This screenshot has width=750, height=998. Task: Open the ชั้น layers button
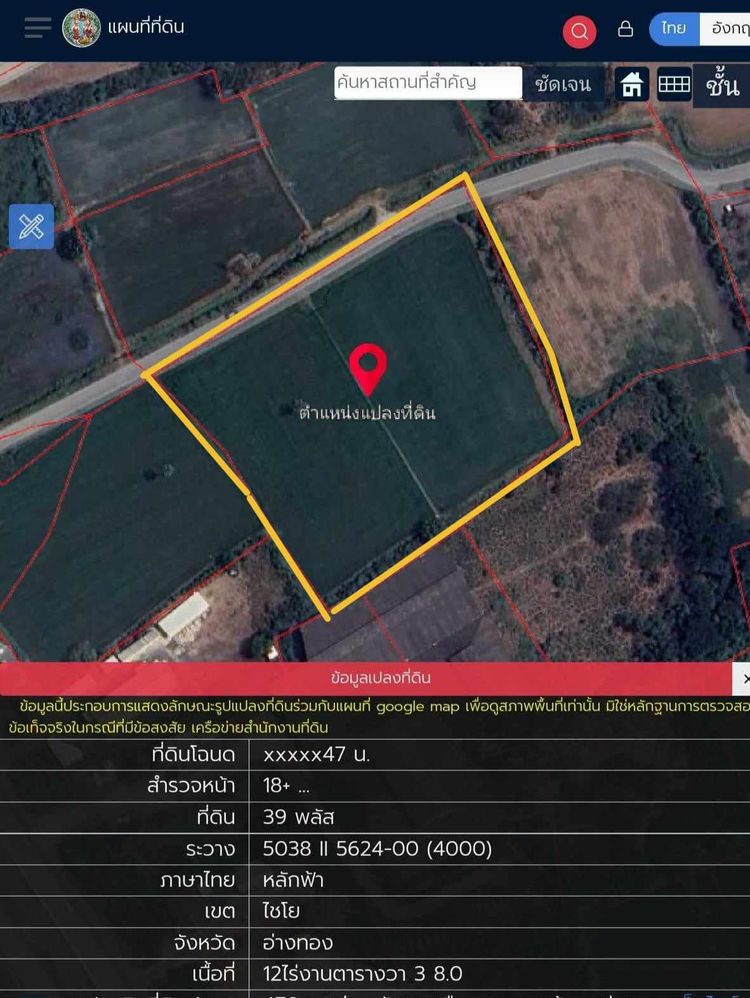[721, 86]
